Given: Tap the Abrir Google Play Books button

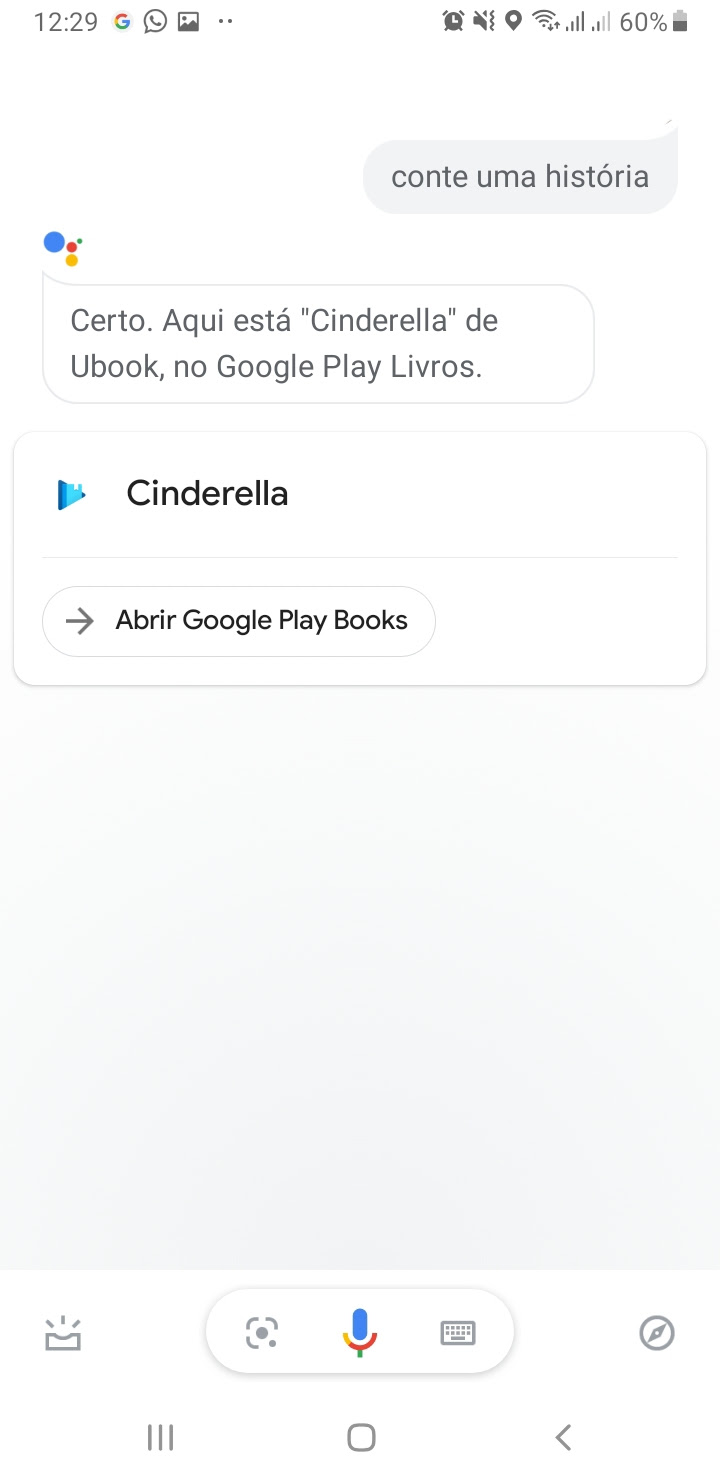Looking at the screenshot, I should 239,621.
